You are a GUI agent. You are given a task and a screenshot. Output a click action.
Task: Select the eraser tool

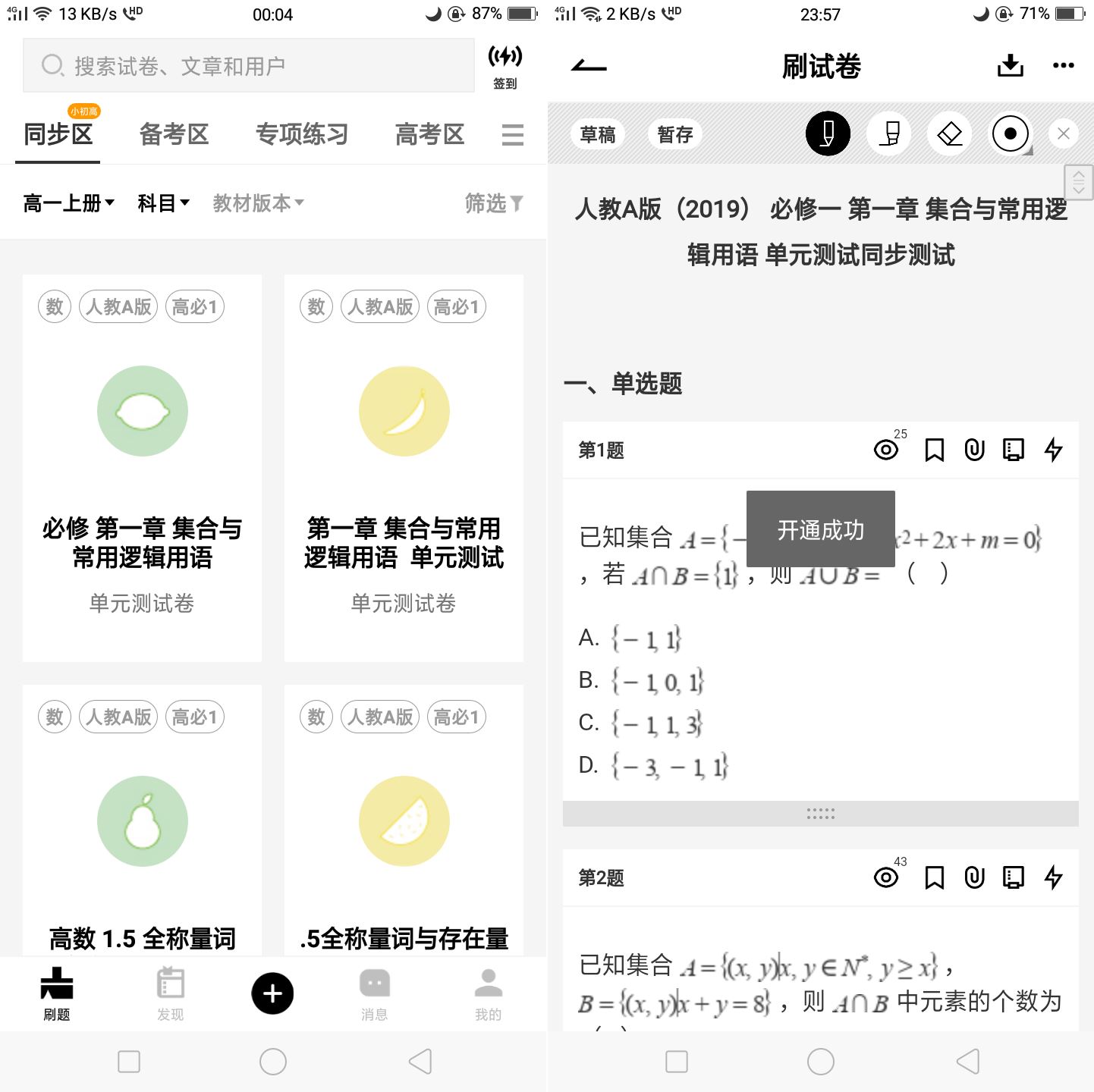949,134
